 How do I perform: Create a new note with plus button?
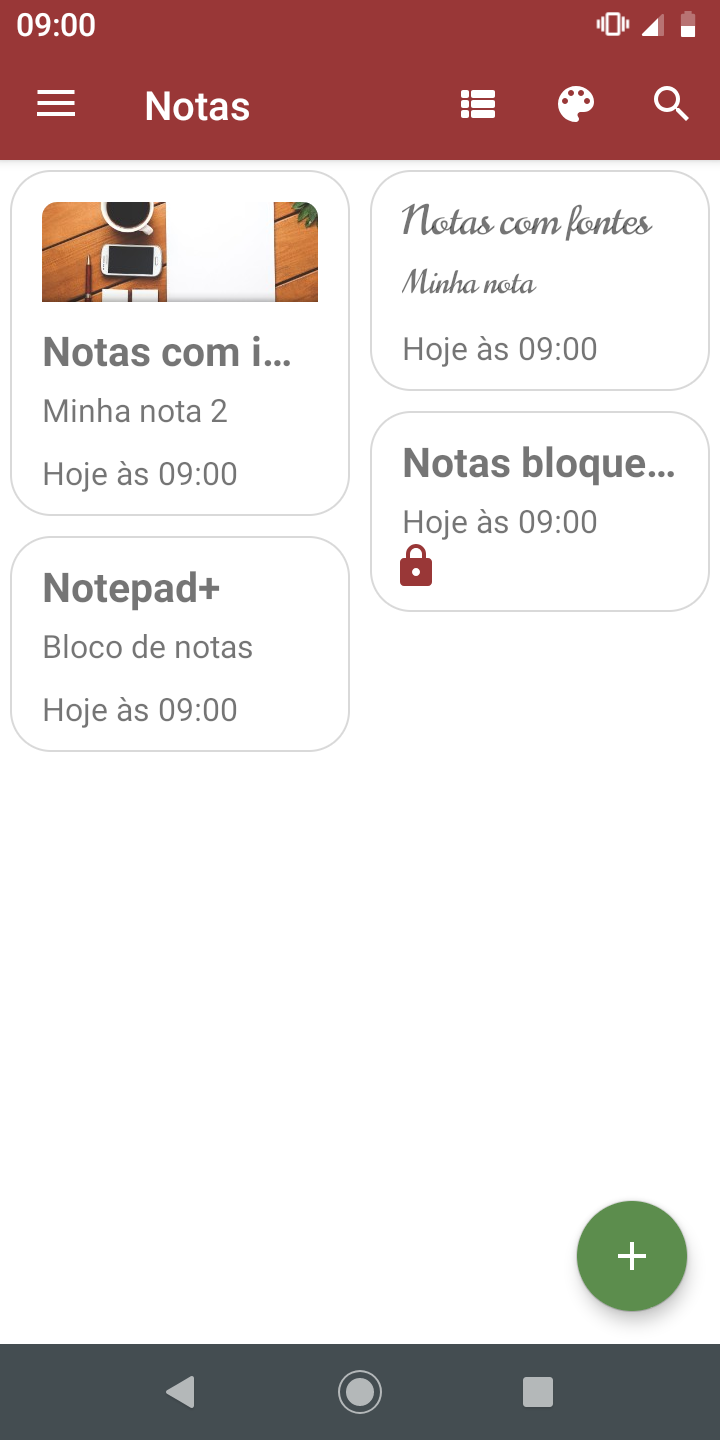tap(632, 1256)
